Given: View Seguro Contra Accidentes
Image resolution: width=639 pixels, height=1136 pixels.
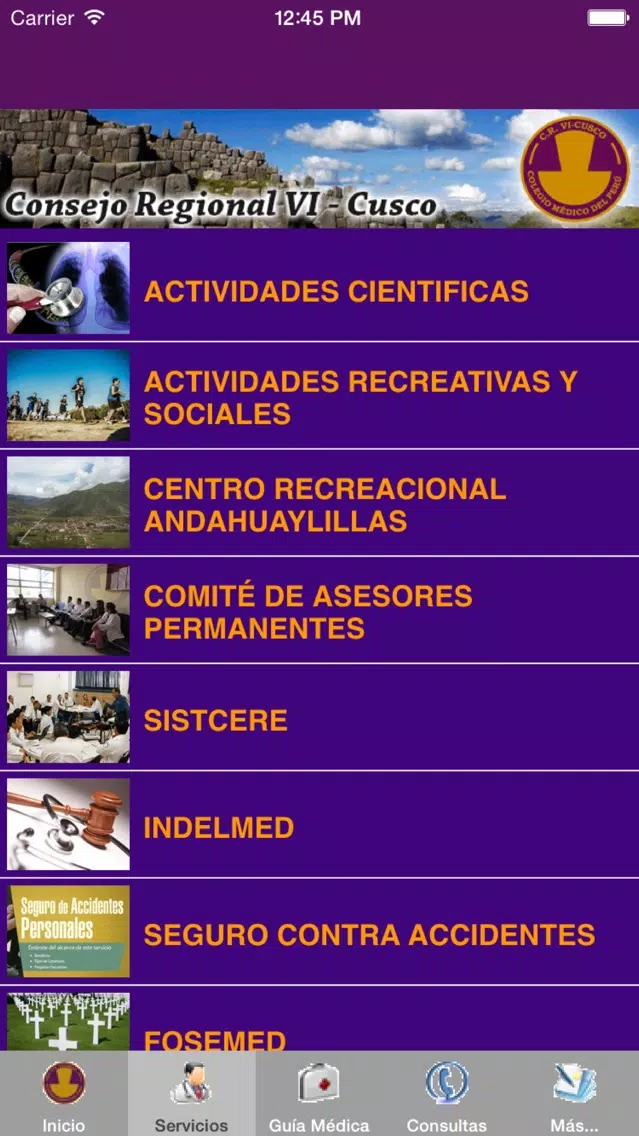Looking at the screenshot, I should click(x=320, y=932).
